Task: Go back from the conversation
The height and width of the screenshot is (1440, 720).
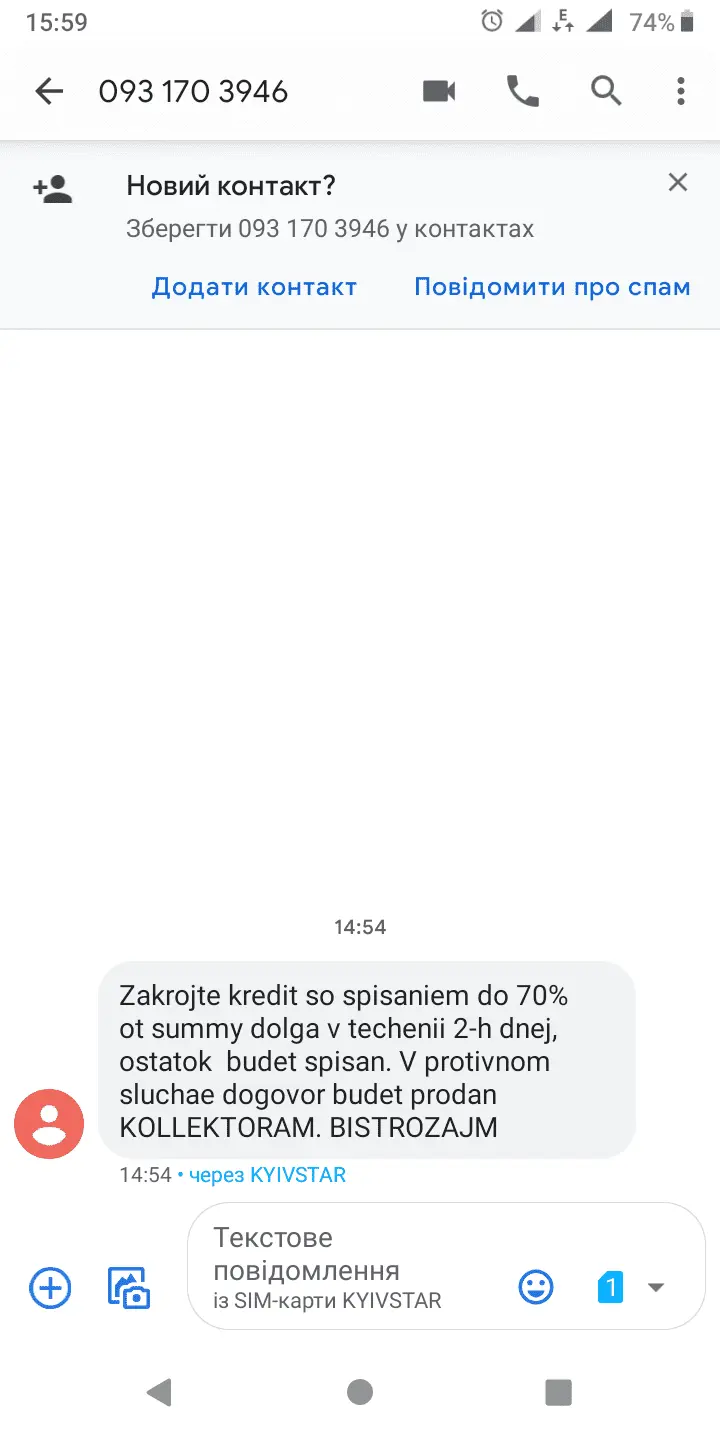Action: (x=48, y=92)
